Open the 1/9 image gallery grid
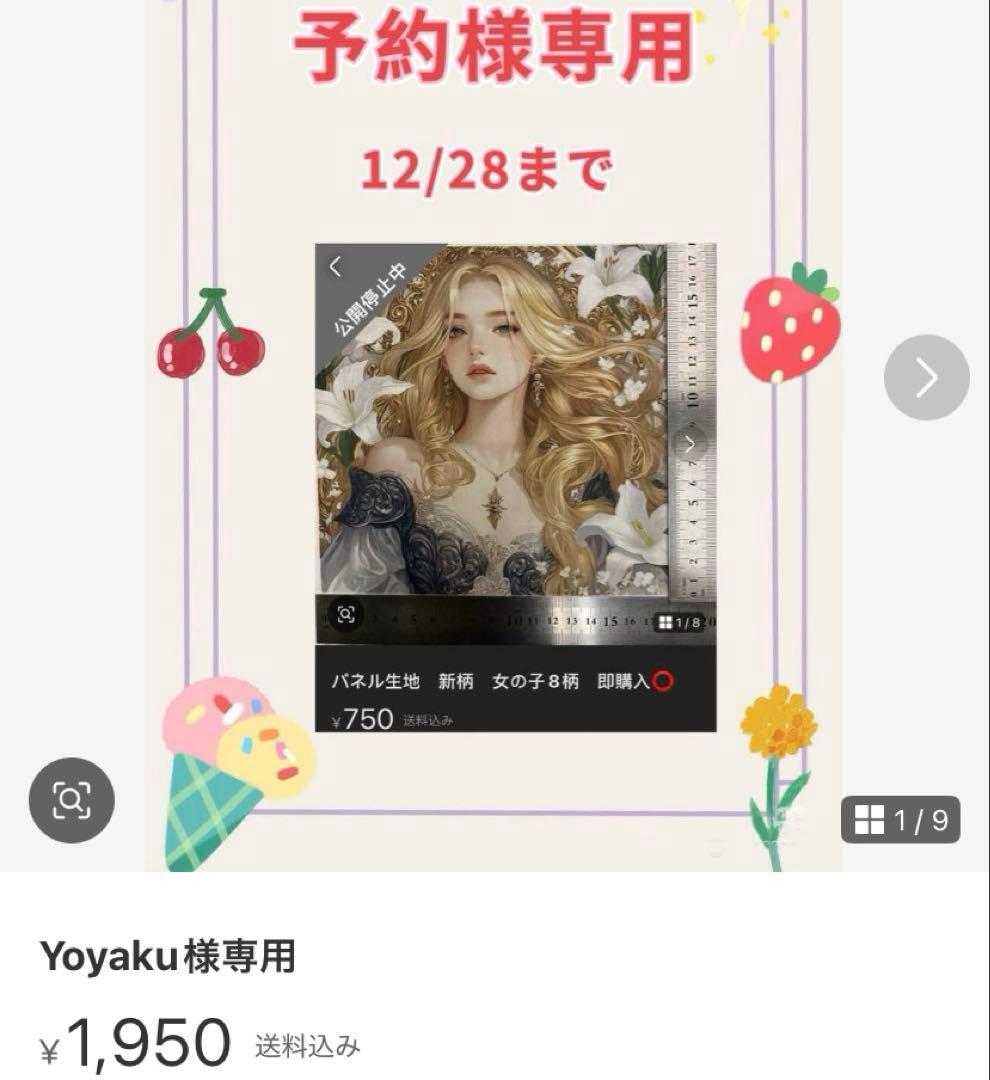Viewport: 990px width, 1080px height. pyautogui.click(x=900, y=821)
